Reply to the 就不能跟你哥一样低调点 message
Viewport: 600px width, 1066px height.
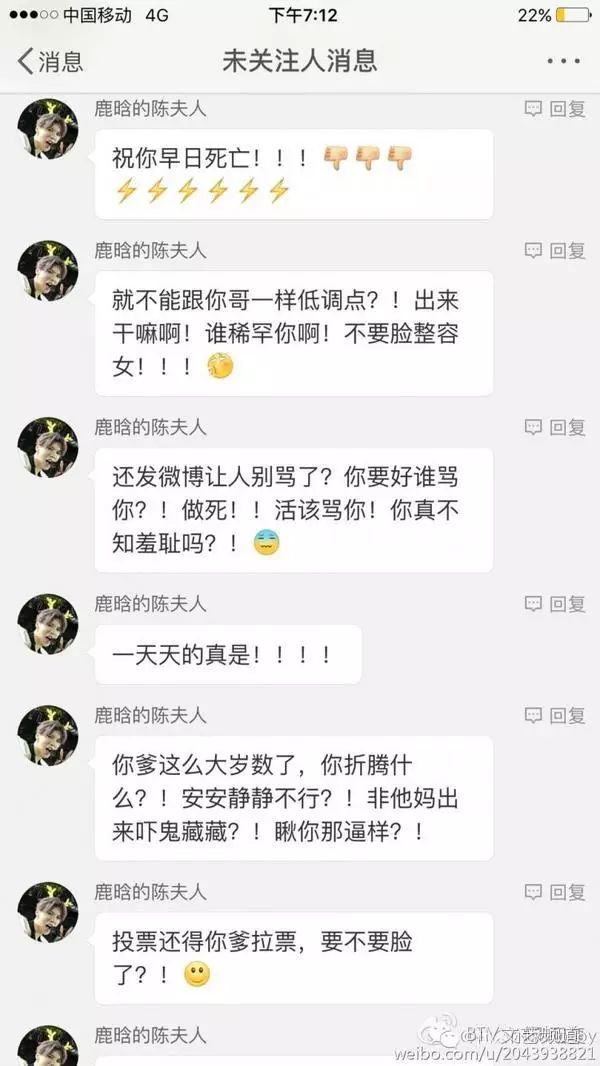556,251
